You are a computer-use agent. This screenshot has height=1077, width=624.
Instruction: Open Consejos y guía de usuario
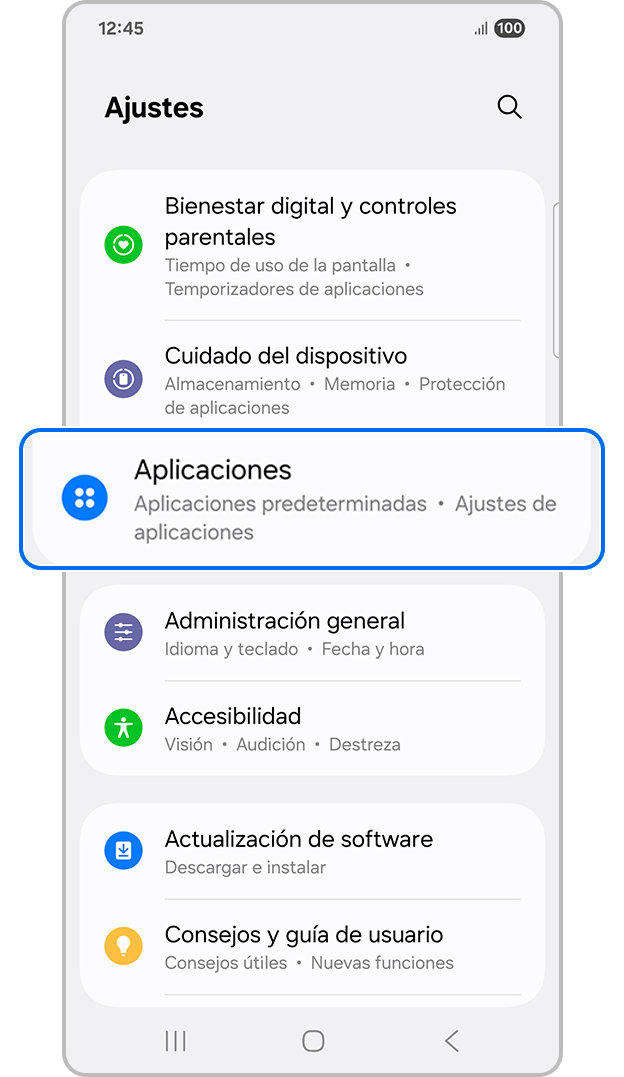(x=310, y=947)
